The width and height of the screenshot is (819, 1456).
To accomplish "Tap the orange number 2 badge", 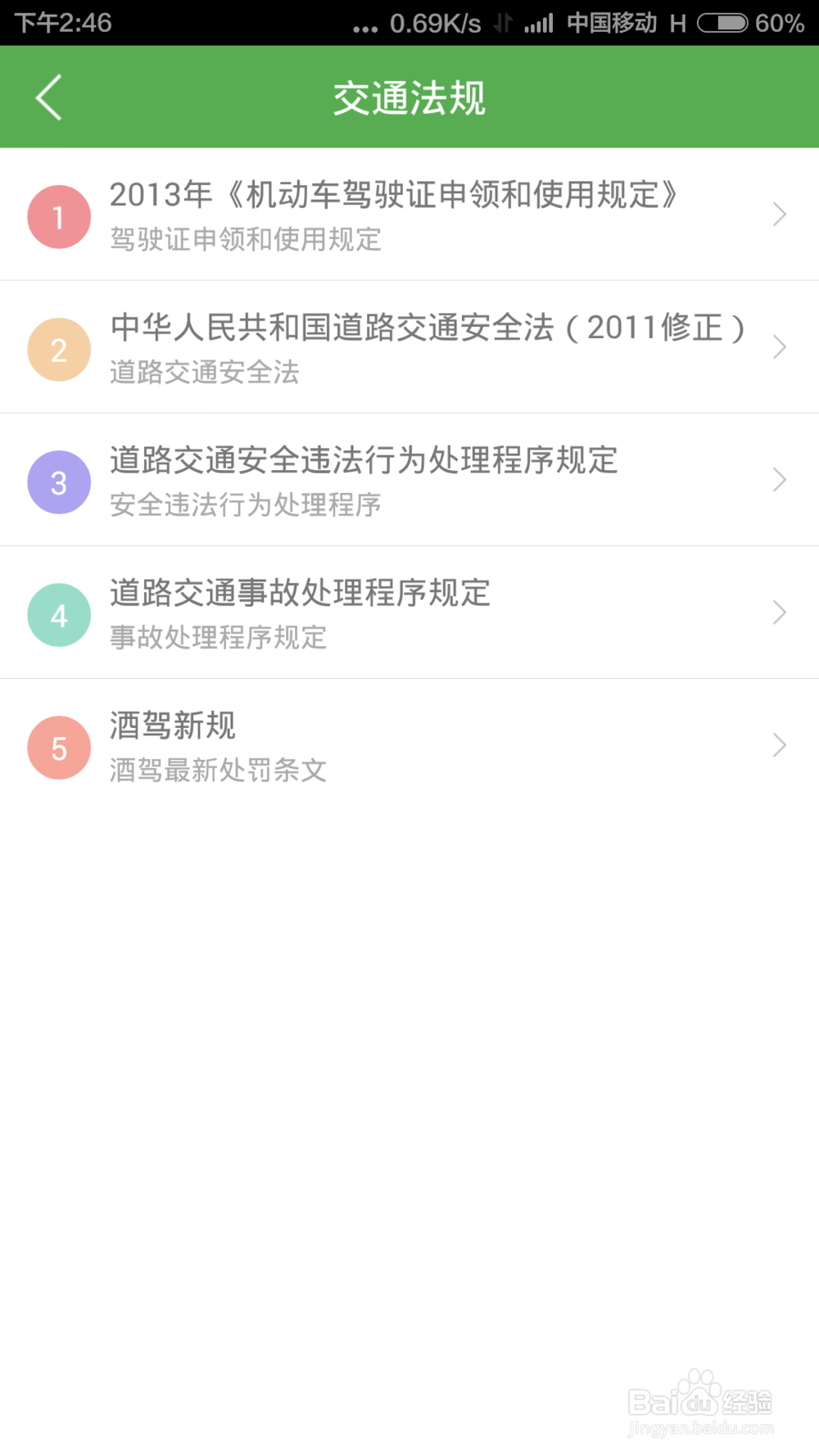I will [58, 349].
